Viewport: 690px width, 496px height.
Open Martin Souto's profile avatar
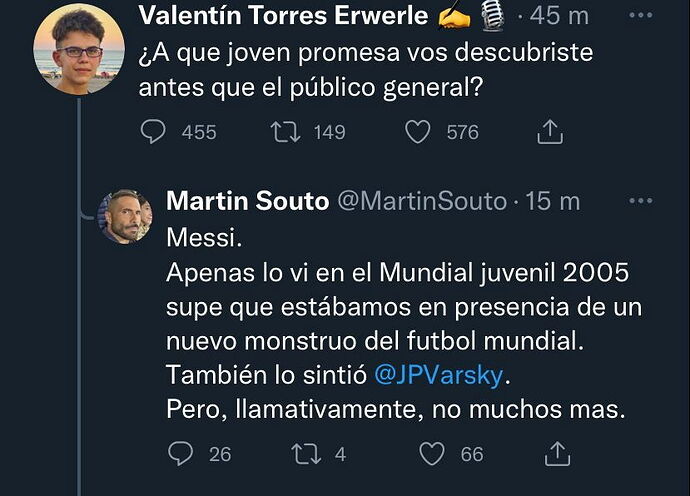point(125,215)
